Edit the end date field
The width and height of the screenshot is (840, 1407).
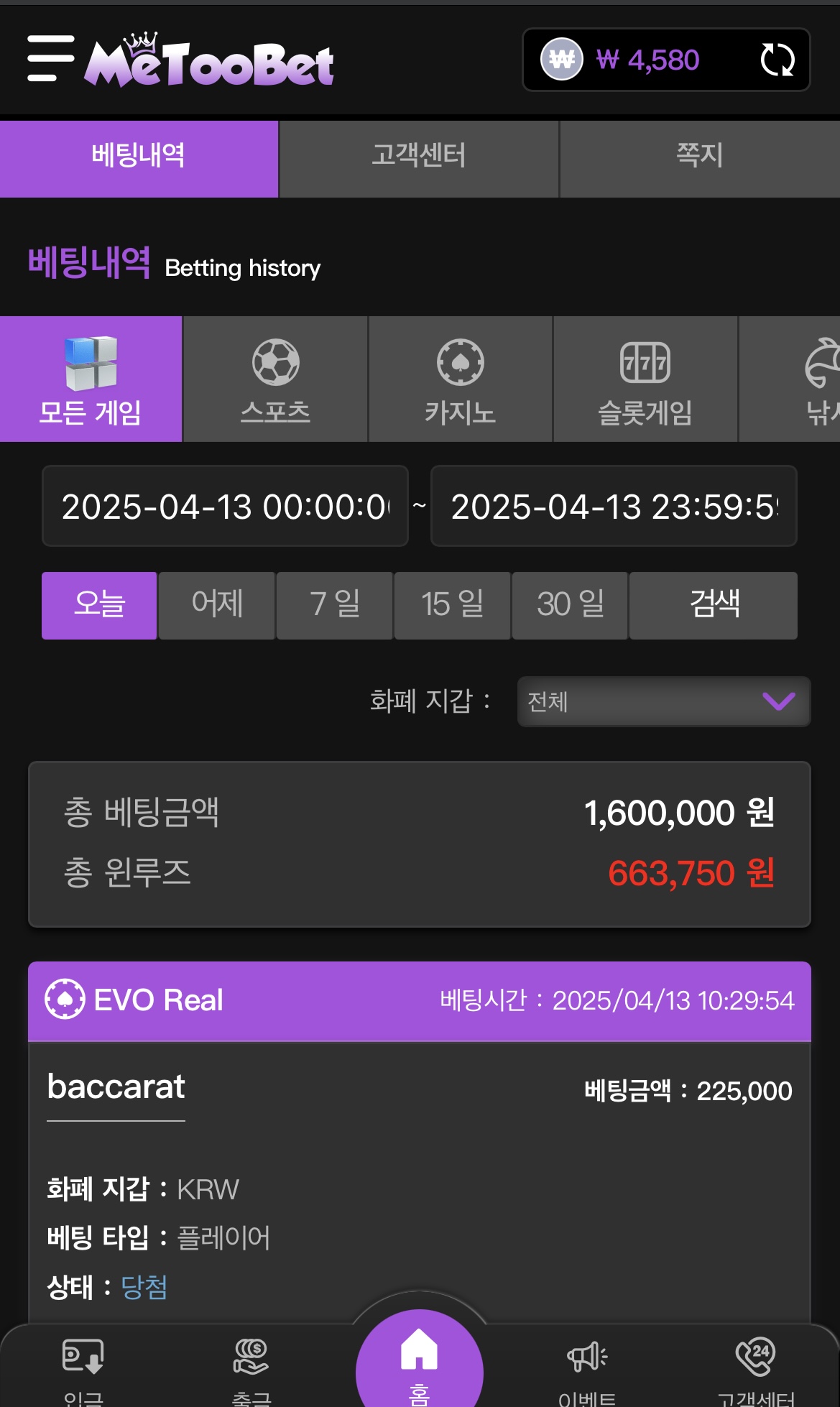(614, 506)
